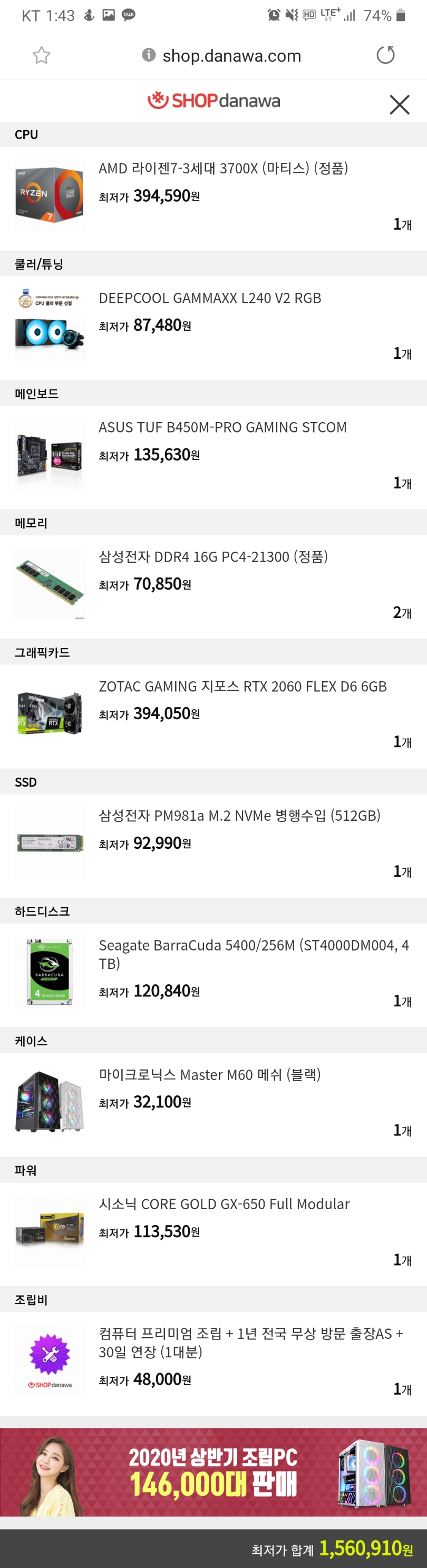Screen dimensions: 427x1568
Task: Reload the shop.danawa.com page
Action: coord(385,55)
